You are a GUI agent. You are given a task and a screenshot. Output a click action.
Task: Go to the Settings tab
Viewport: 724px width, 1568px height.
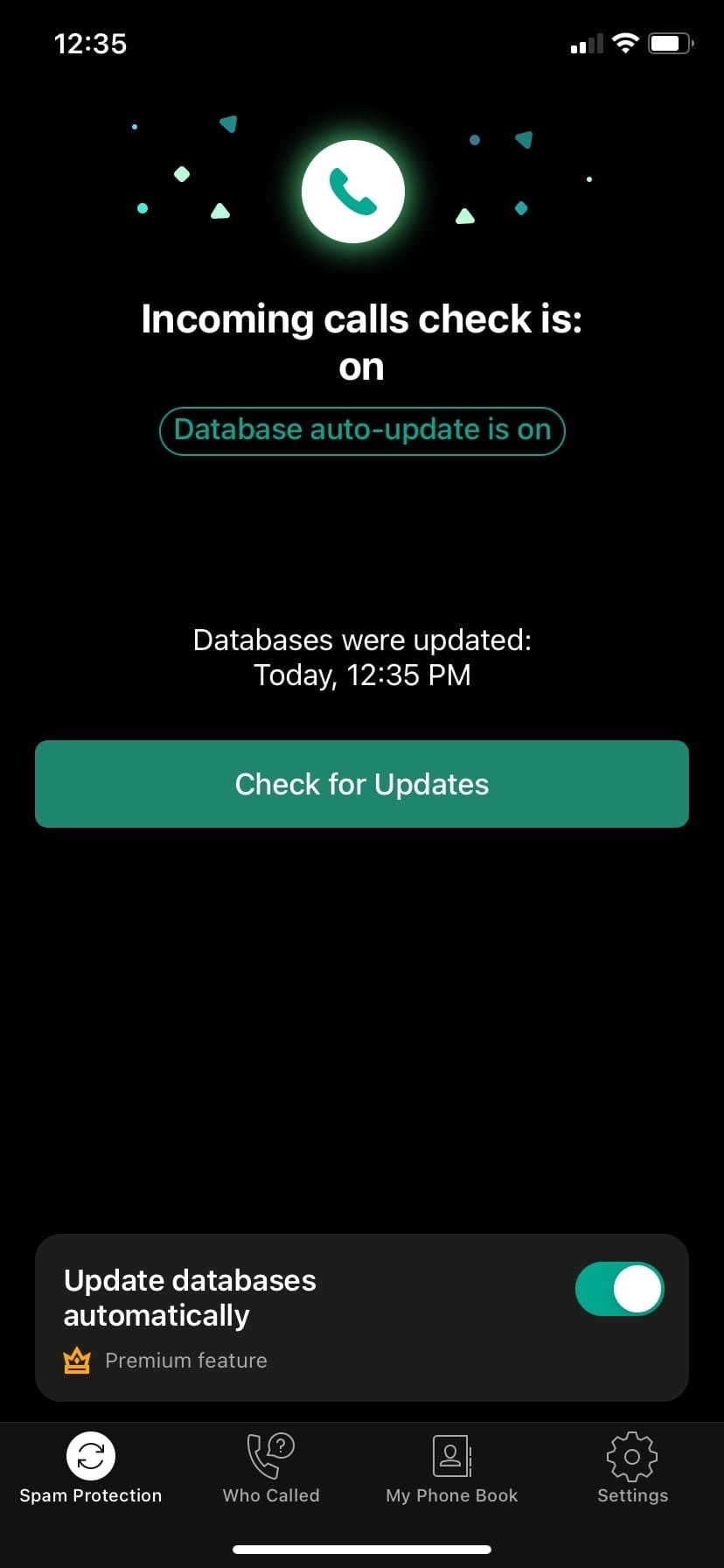632,1469
